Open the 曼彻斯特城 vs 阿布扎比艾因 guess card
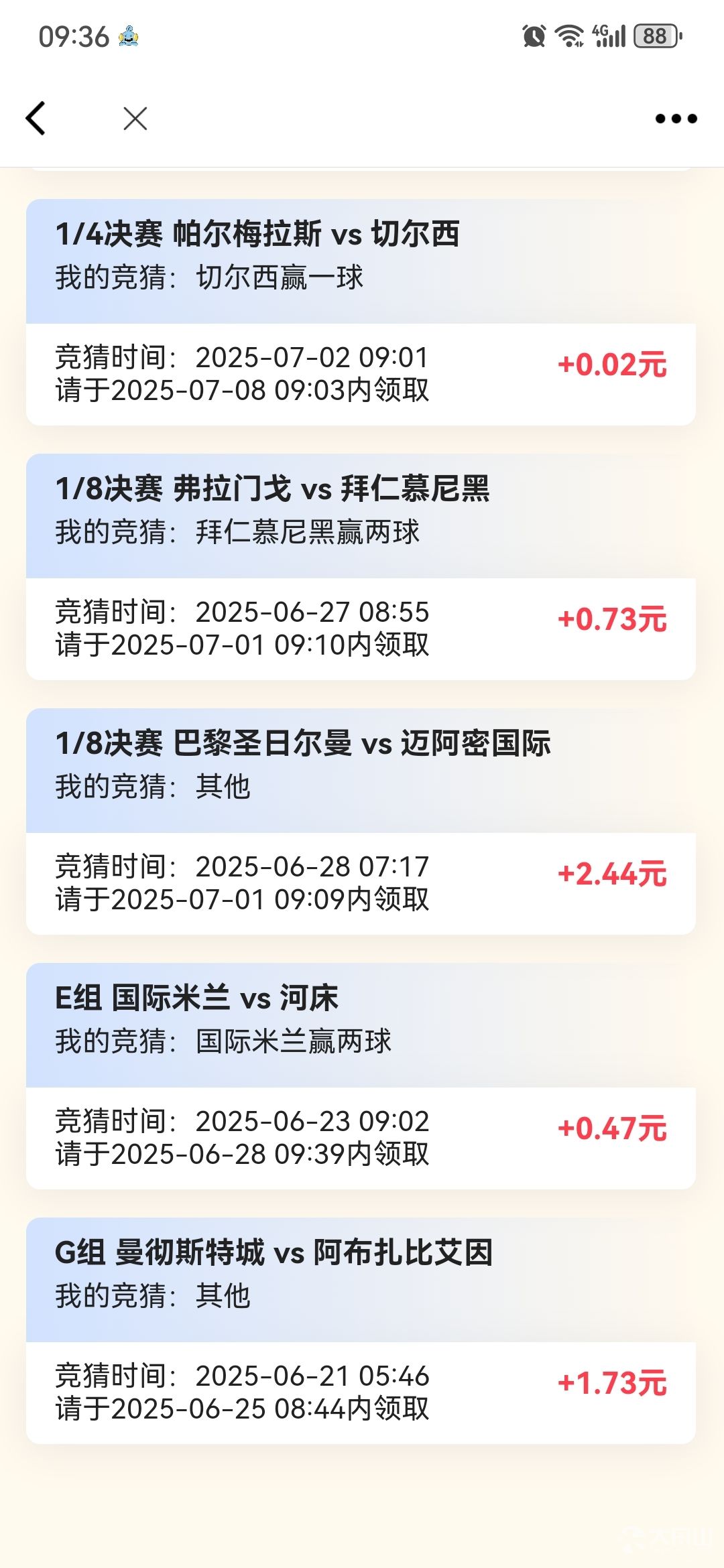 (361, 1330)
